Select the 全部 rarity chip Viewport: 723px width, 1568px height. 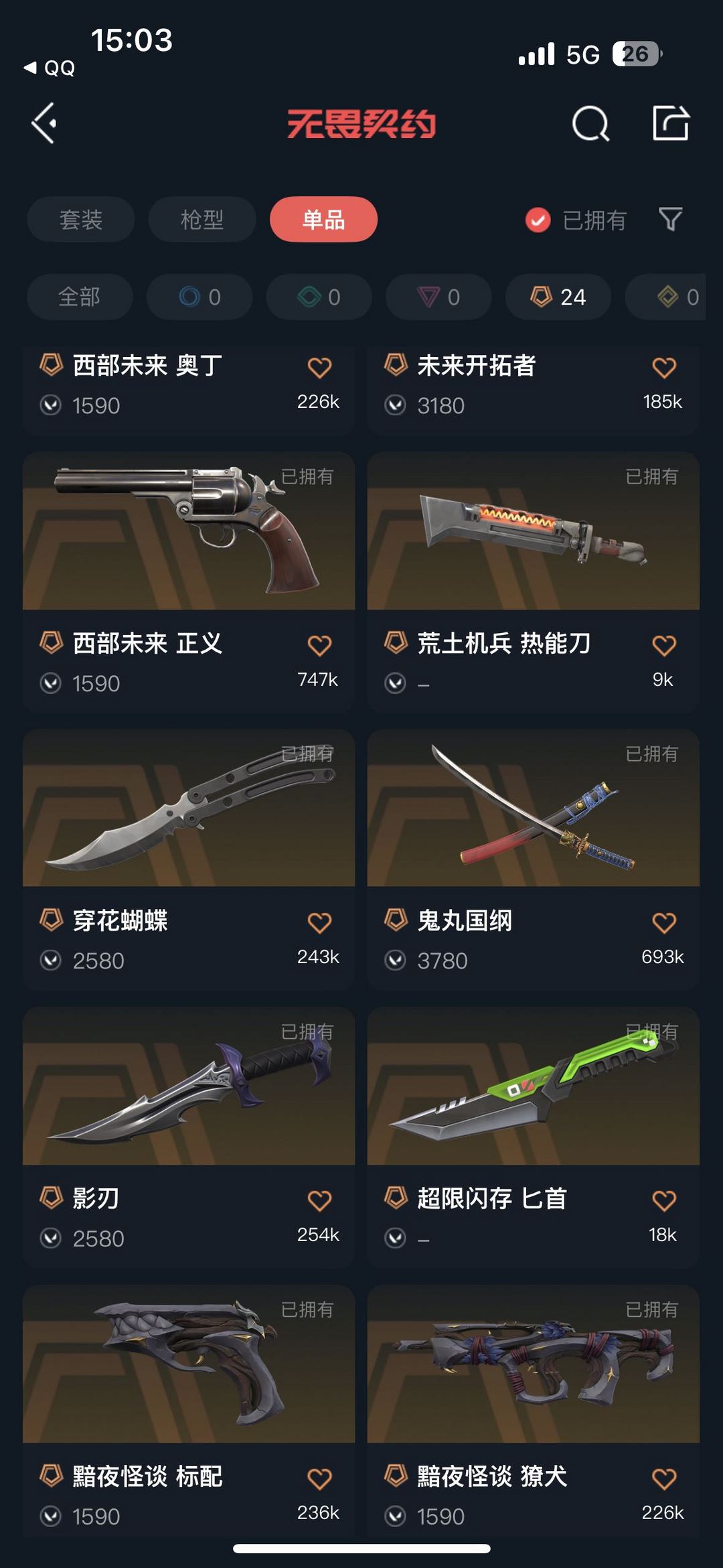click(80, 297)
